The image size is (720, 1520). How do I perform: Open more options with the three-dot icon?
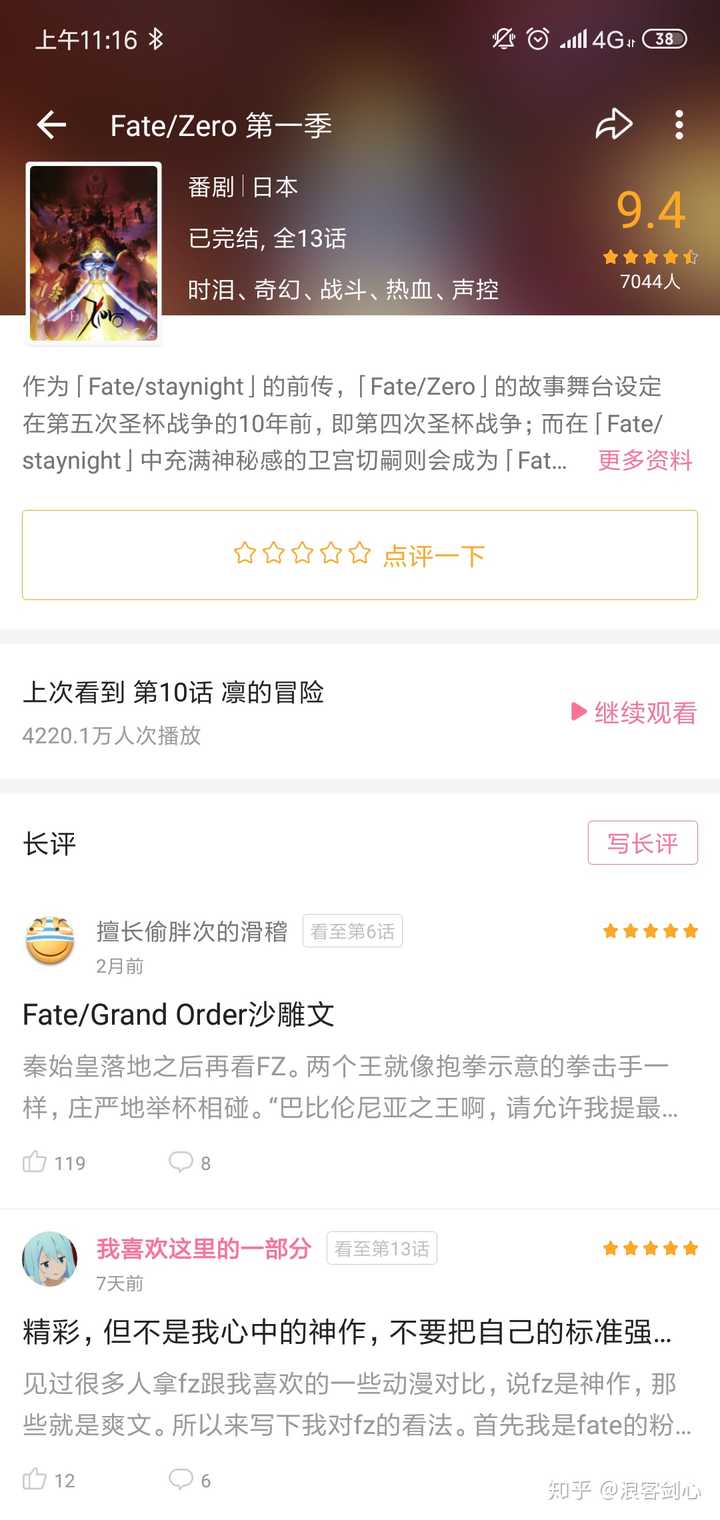(680, 124)
